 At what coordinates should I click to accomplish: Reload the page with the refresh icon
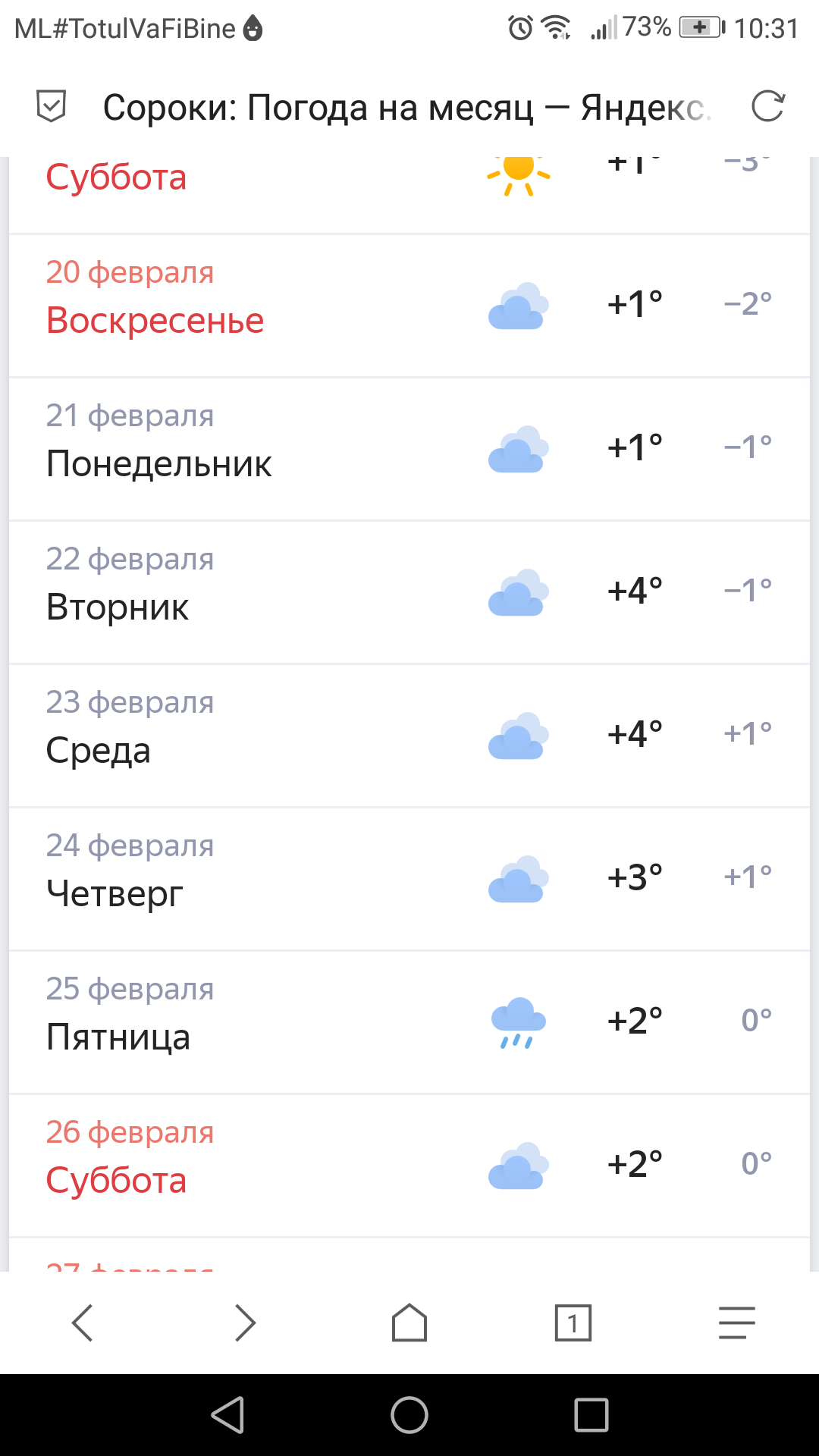click(x=767, y=106)
